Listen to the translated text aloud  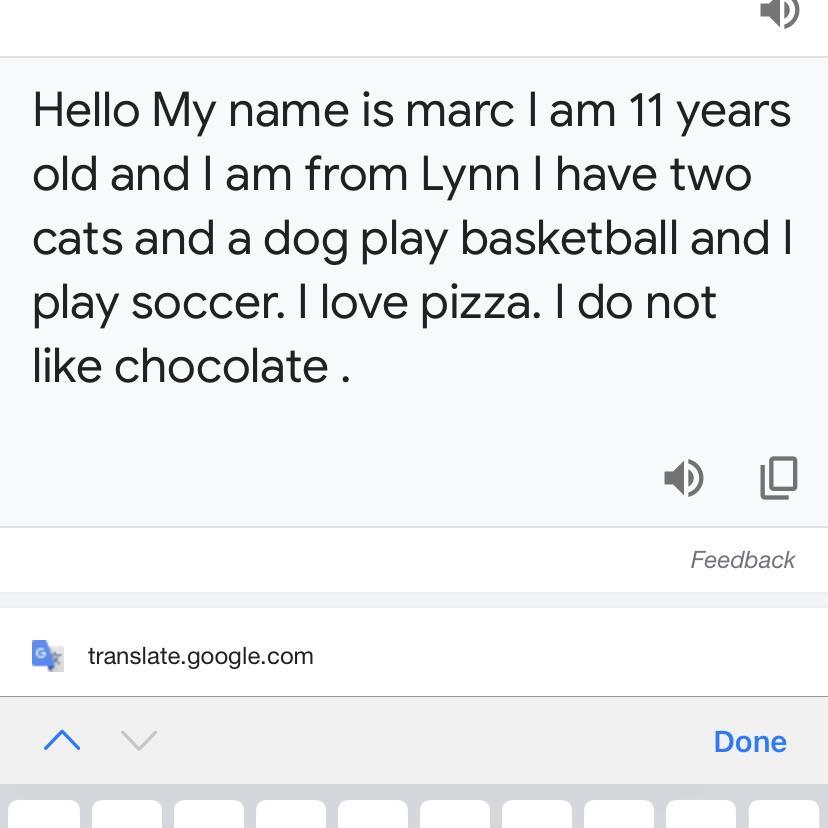(x=684, y=478)
